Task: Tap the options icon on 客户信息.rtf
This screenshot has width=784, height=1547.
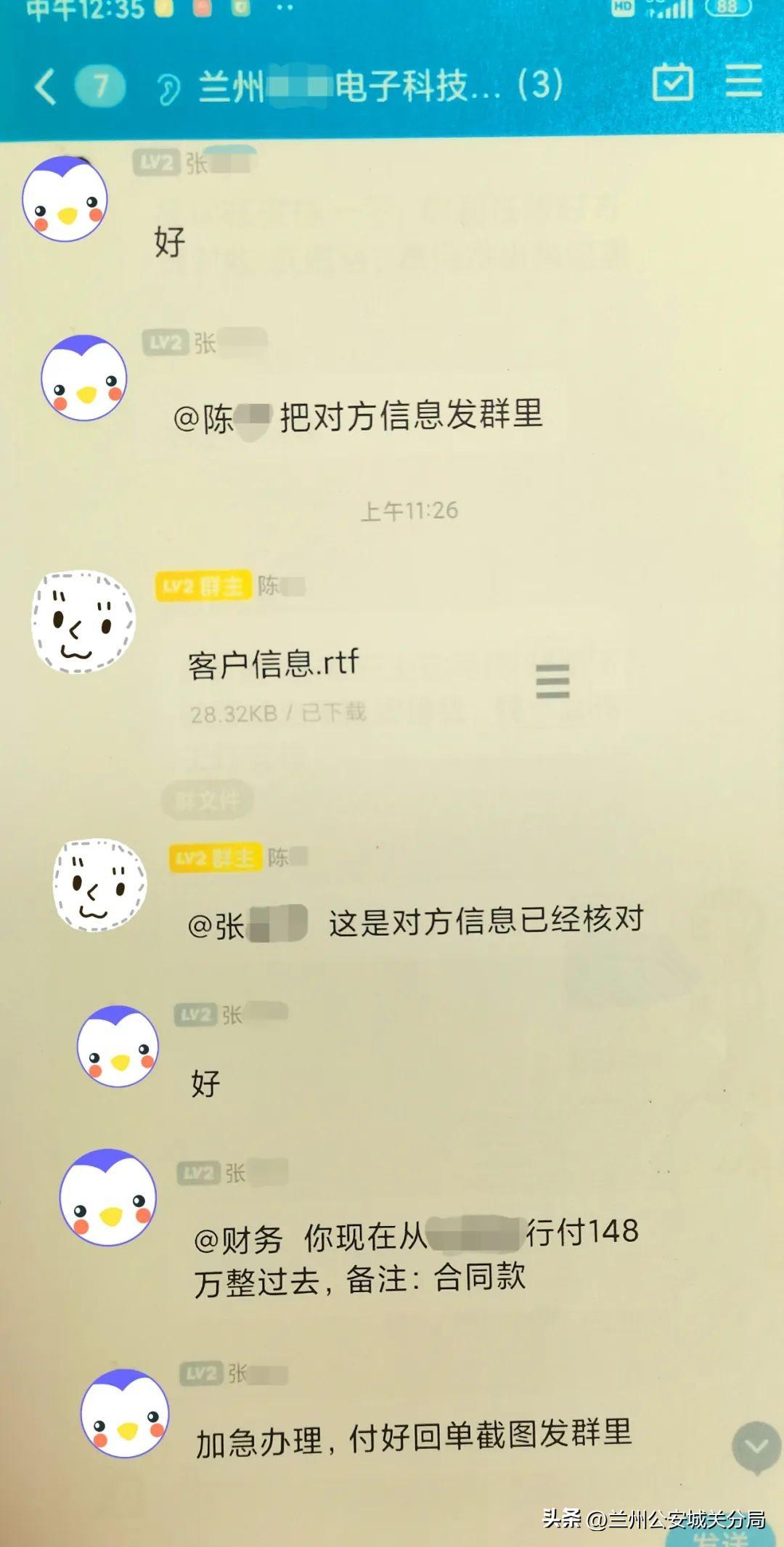Action: [x=552, y=681]
